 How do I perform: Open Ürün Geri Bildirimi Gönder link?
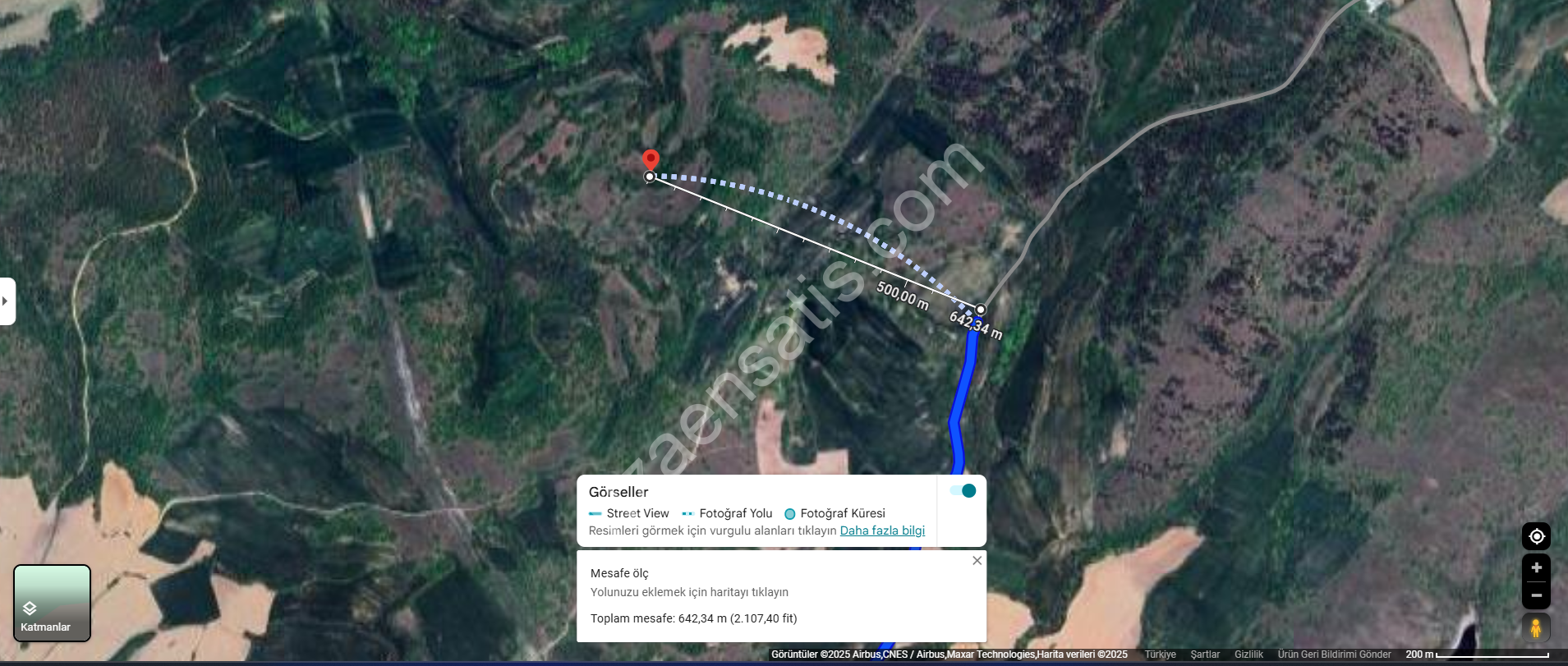pos(1334,655)
